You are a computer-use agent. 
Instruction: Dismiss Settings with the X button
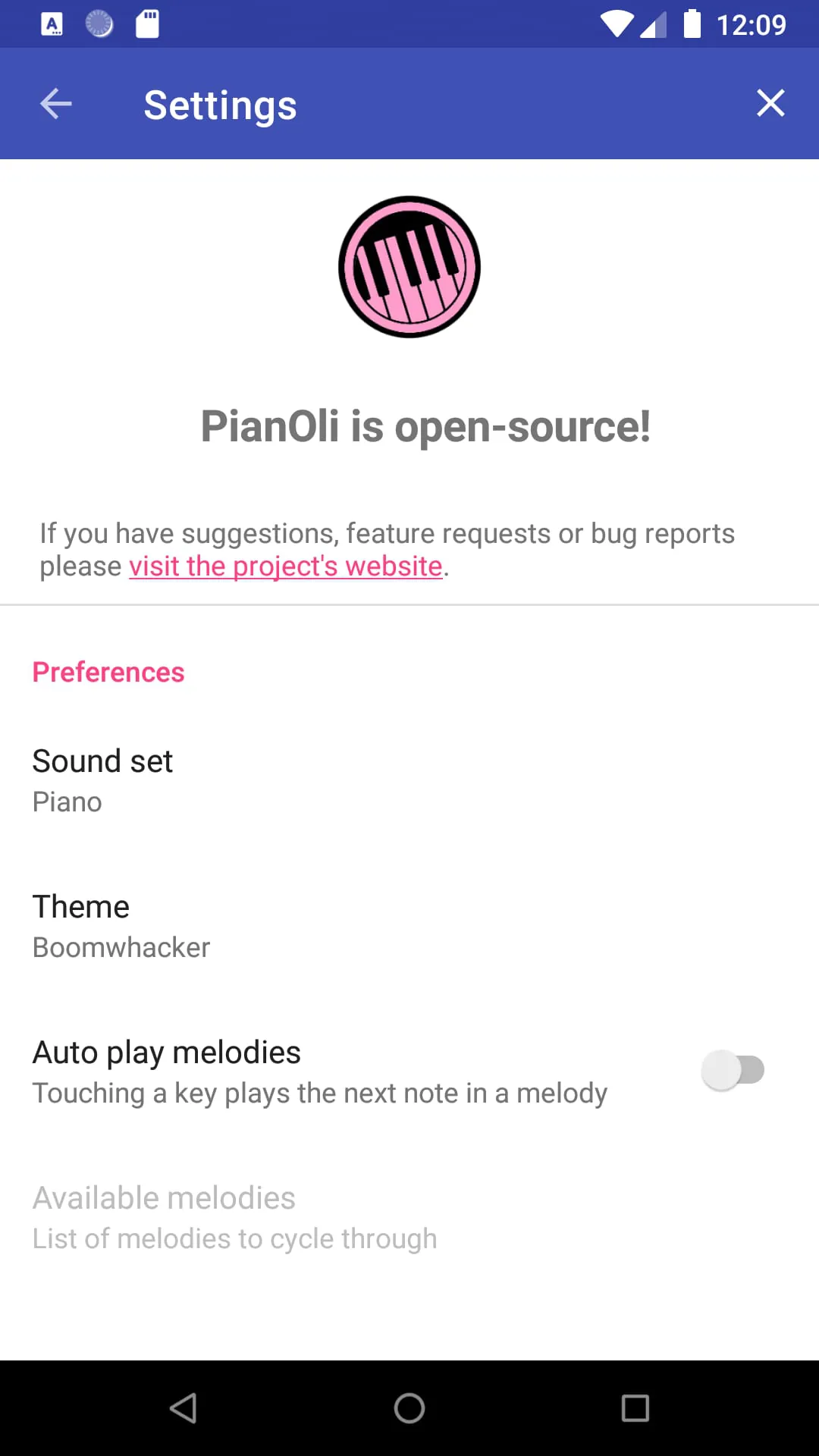[x=770, y=103]
